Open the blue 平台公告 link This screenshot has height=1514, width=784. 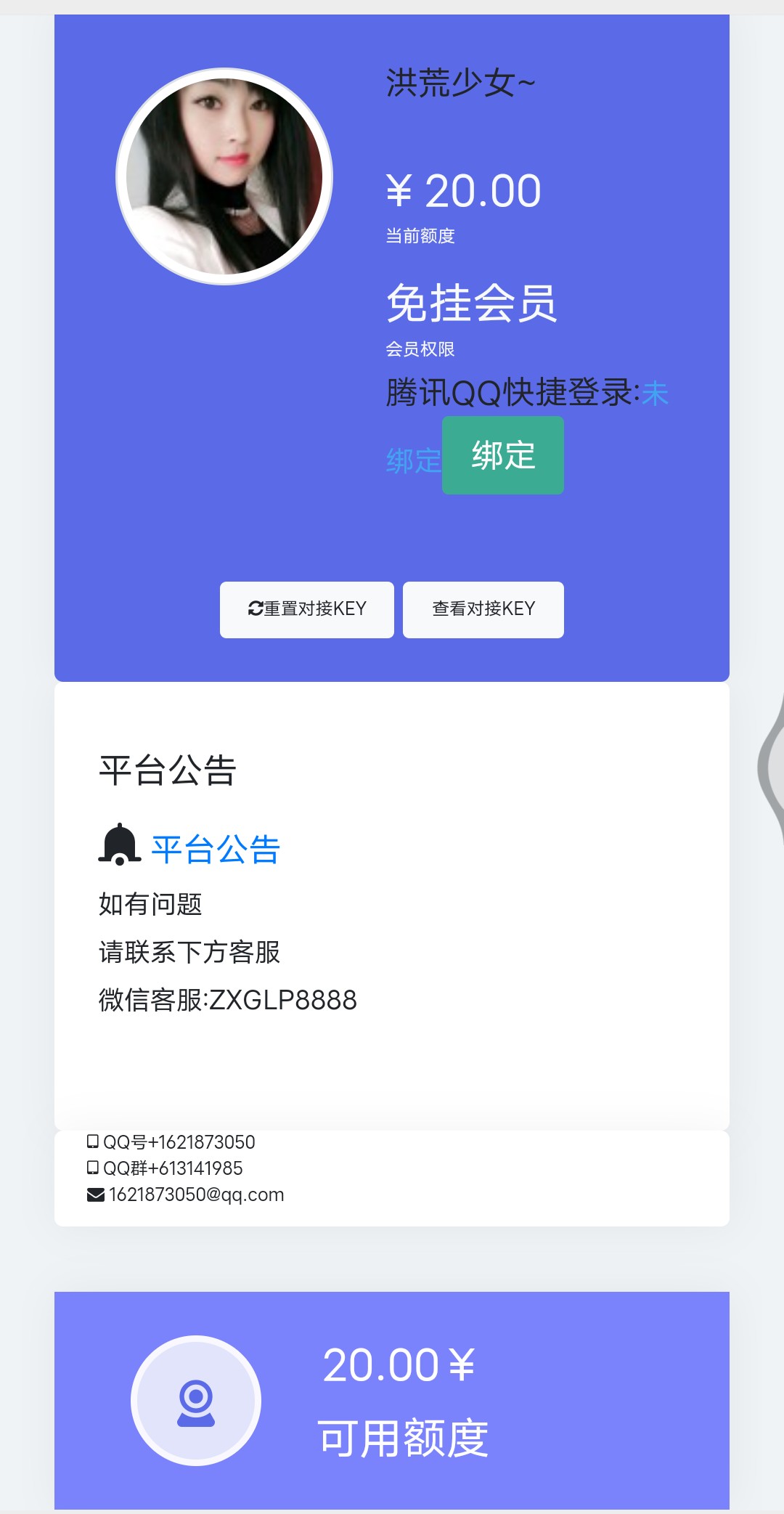(x=216, y=849)
